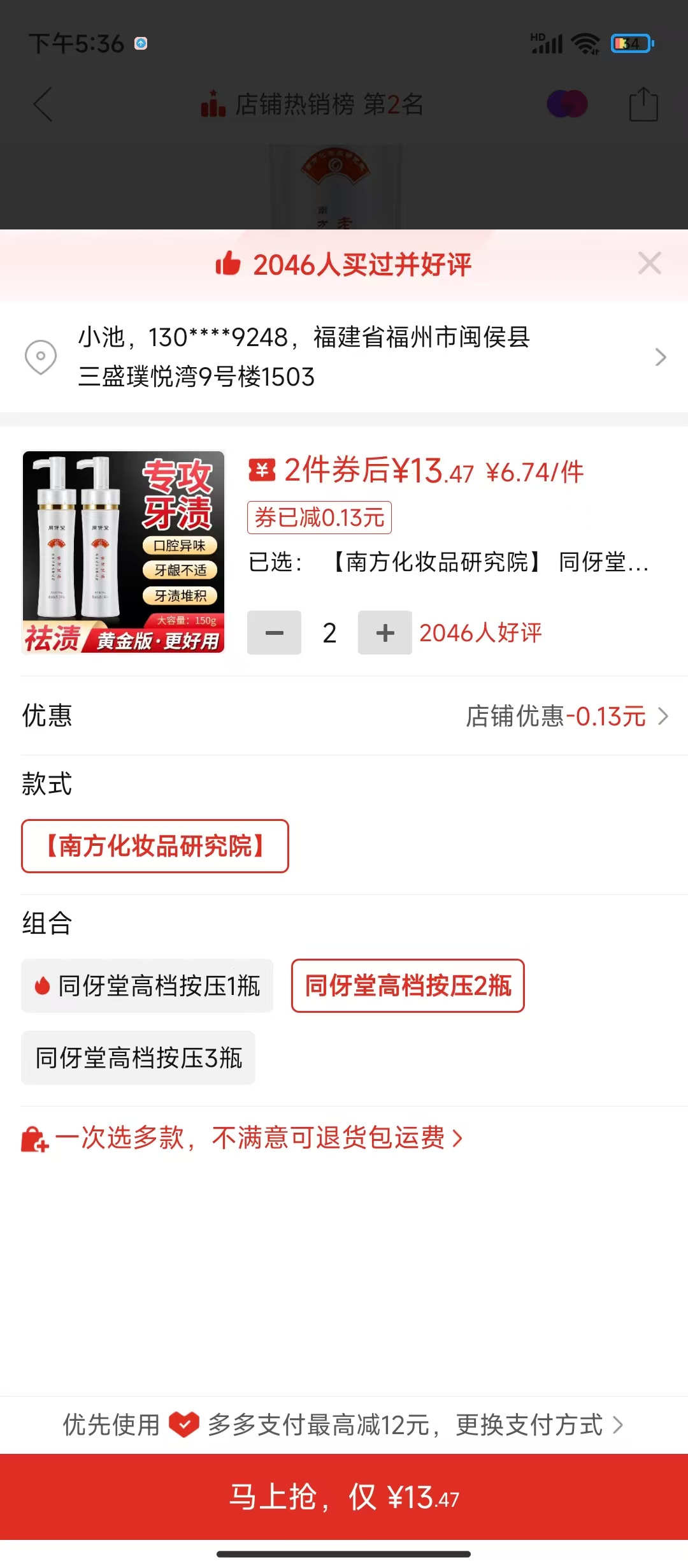
Task: Select style 【南方化妆品研究院】
Action: (x=155, y=846)
